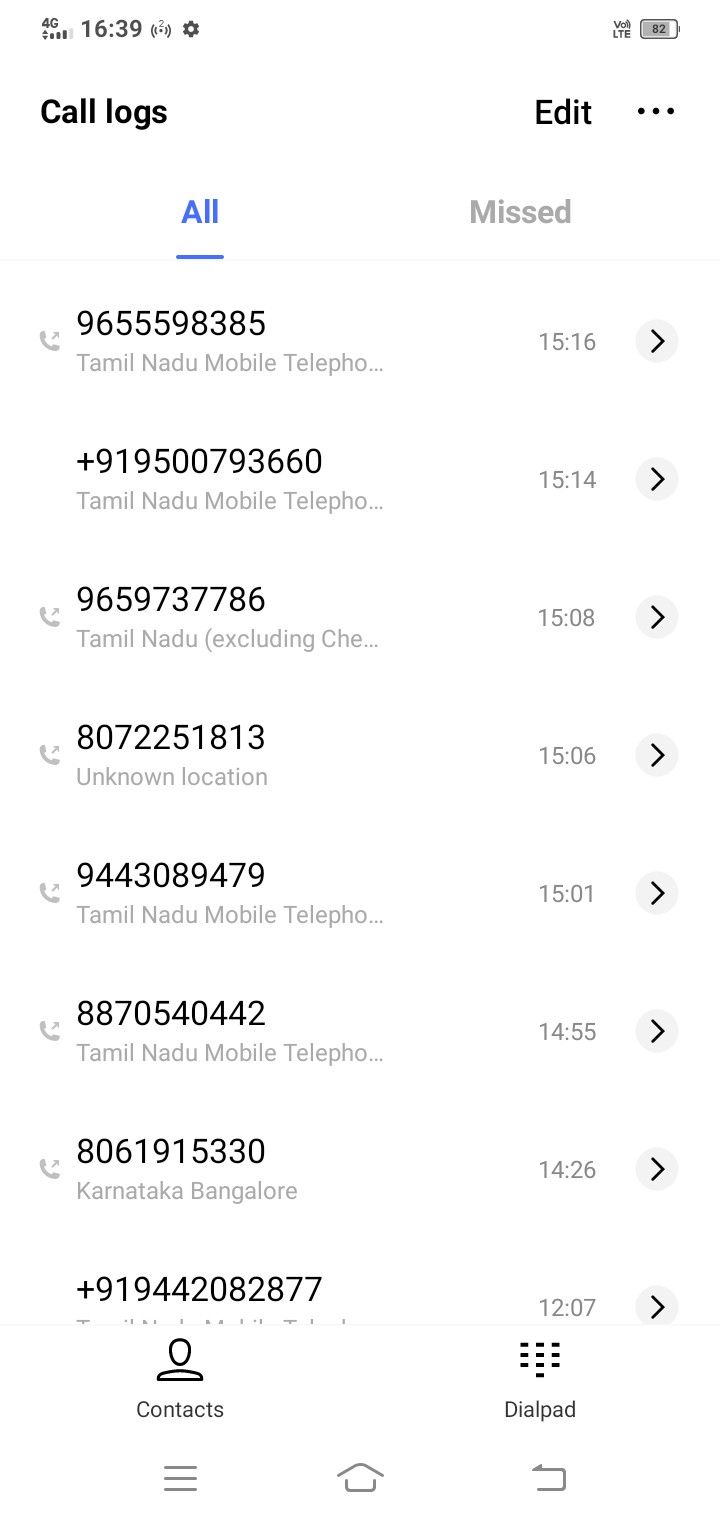Open the Contacts tab
Image resolution: width=720 pixels, height=1520 pixels.
pos(180,1381)
